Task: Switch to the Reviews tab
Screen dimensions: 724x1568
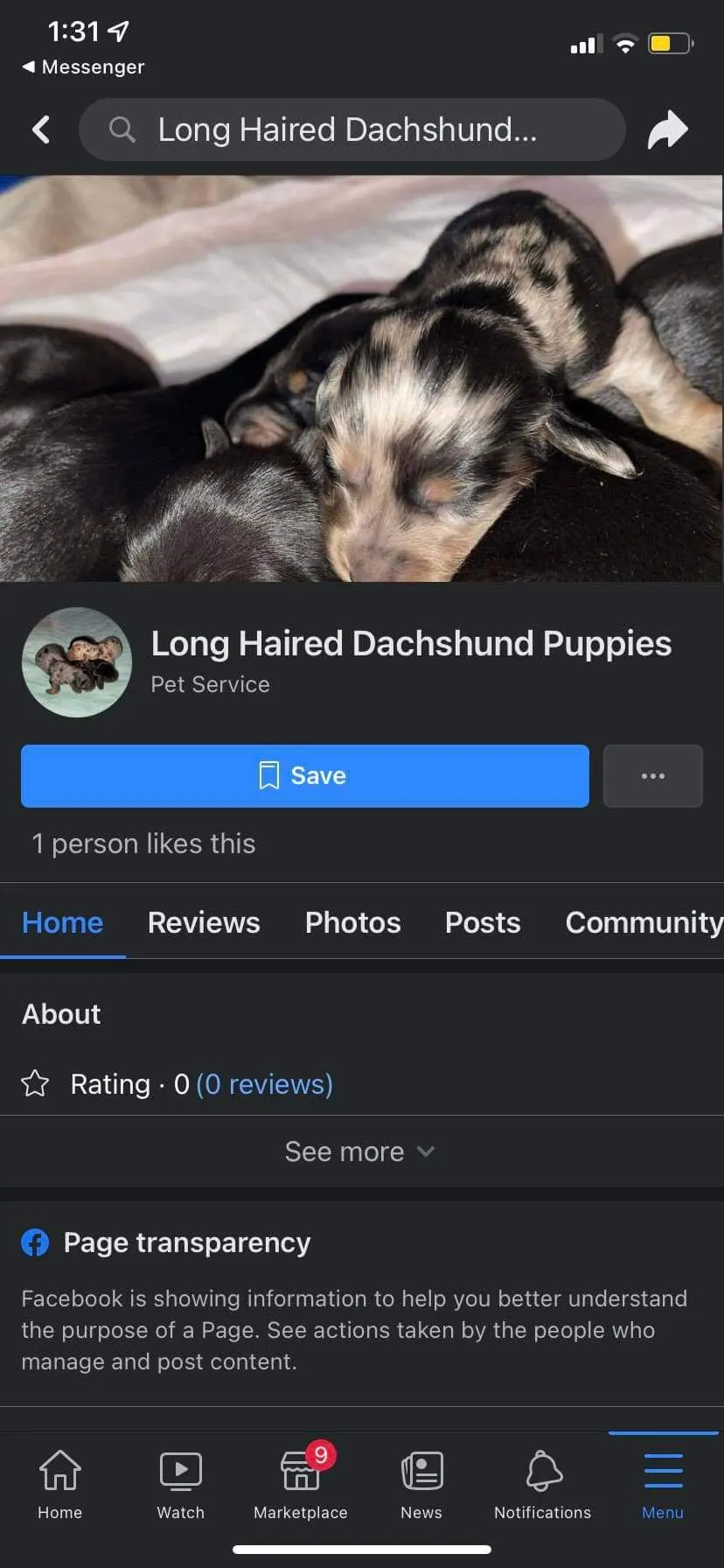Action: coord(204,922)
